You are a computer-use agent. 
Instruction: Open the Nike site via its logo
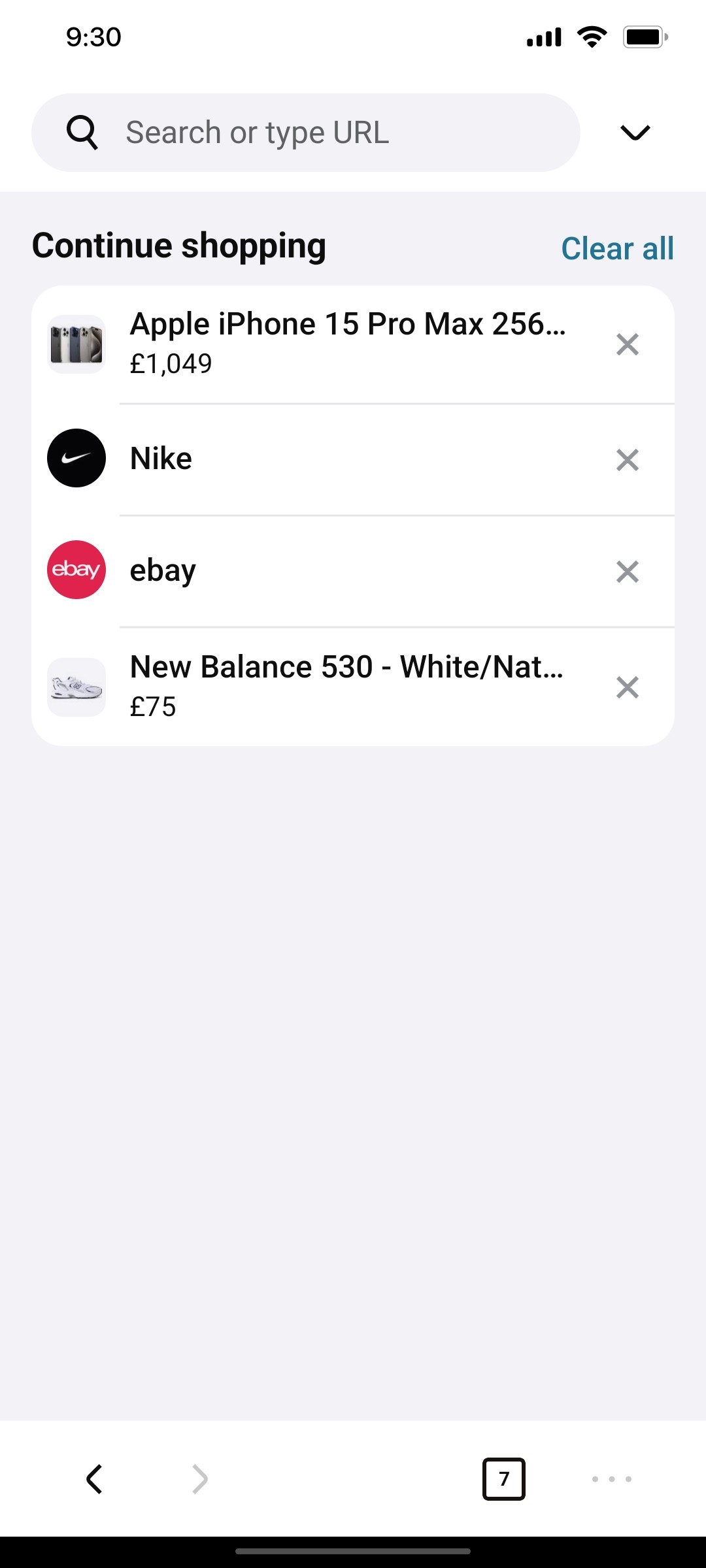76,458
